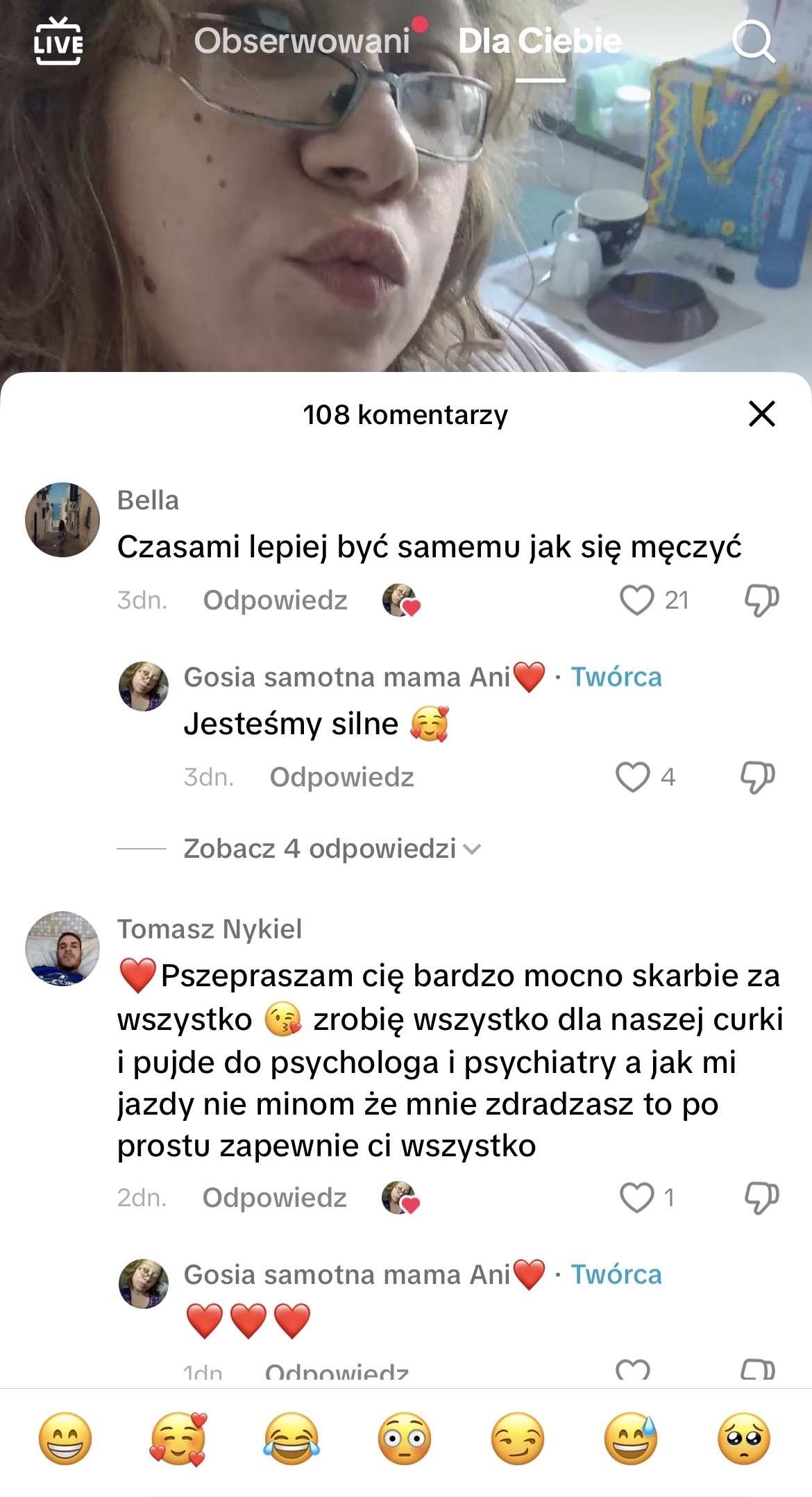This screenshot has height=1497, width=812.
Task: Dislike Tomasz Nykiel's comment
Action: tap(761, 1198)
